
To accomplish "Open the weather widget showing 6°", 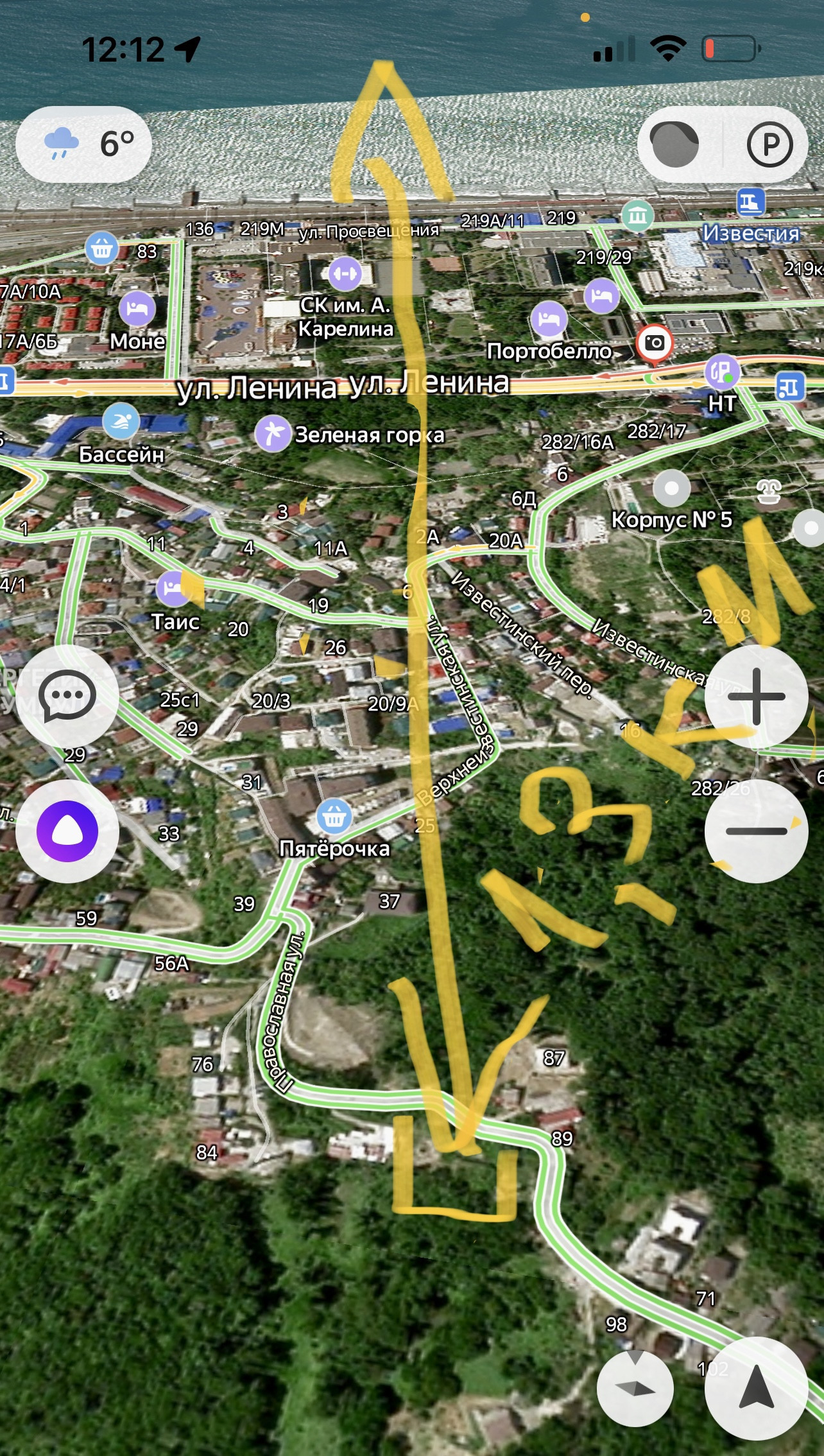I will (x=84, y=144).
